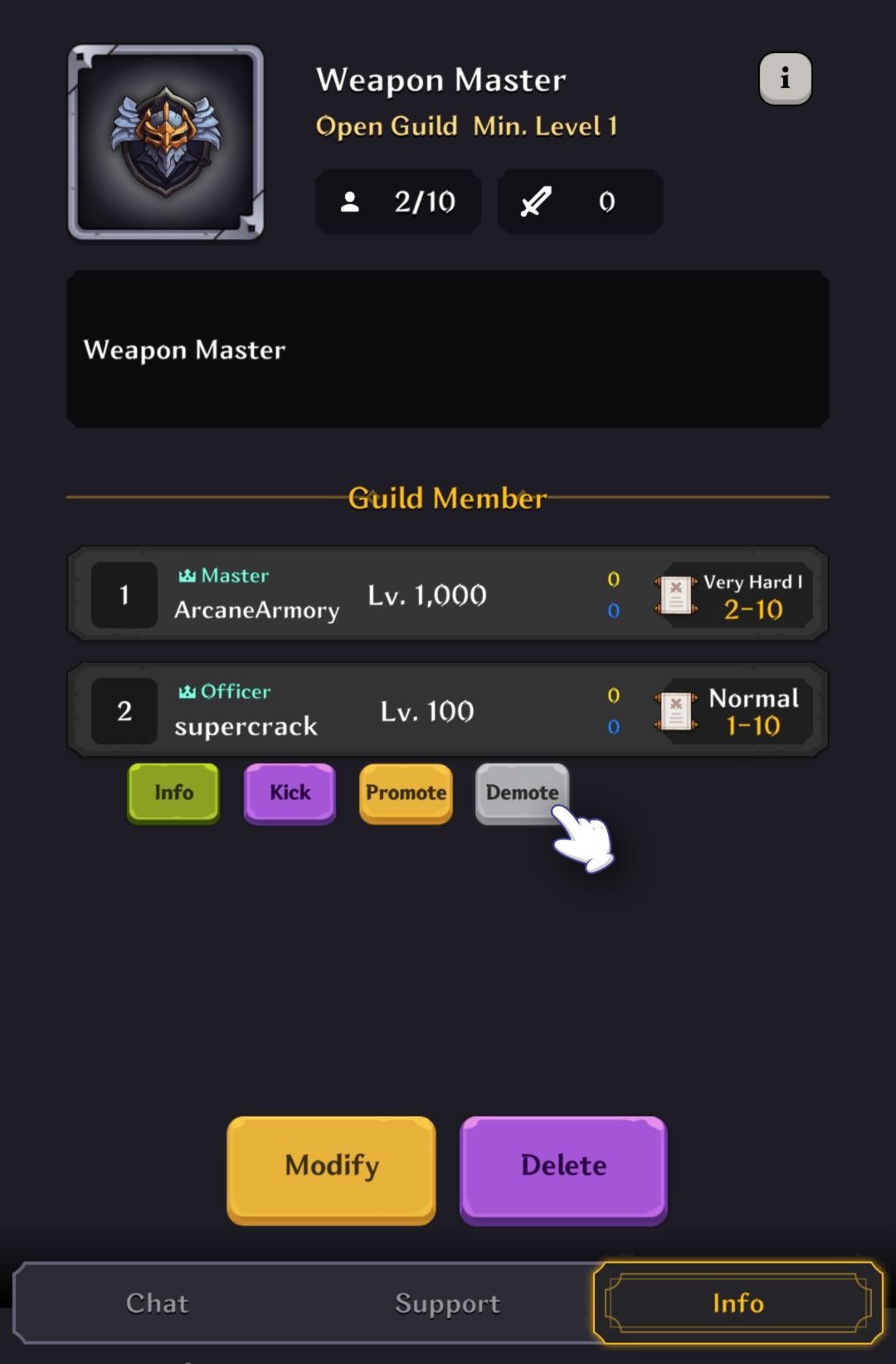View supercrack's Info

[x=173, y=793]
